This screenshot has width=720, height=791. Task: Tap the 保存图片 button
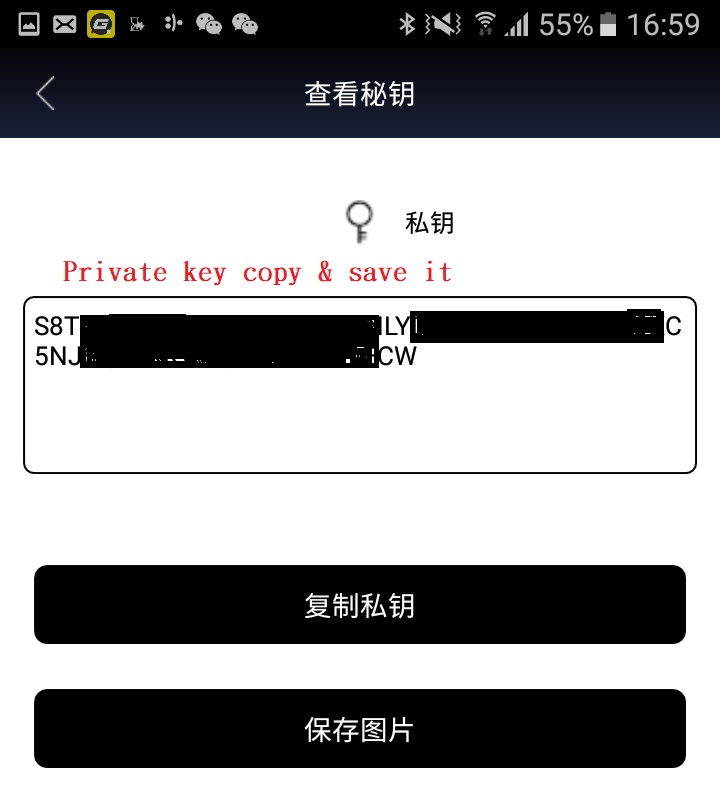(x=360, y=728)
